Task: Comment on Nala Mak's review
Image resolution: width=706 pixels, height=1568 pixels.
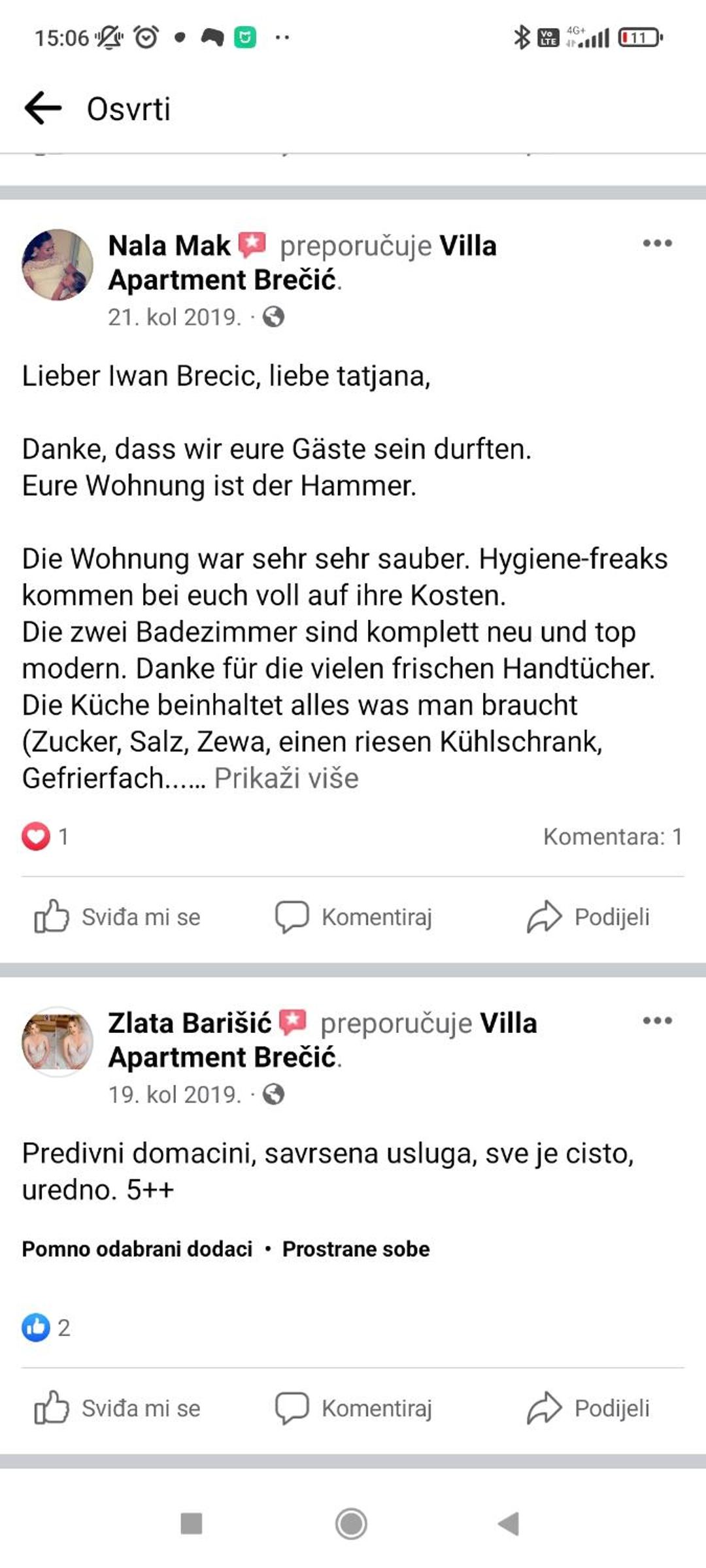Action: click(354, 917)
